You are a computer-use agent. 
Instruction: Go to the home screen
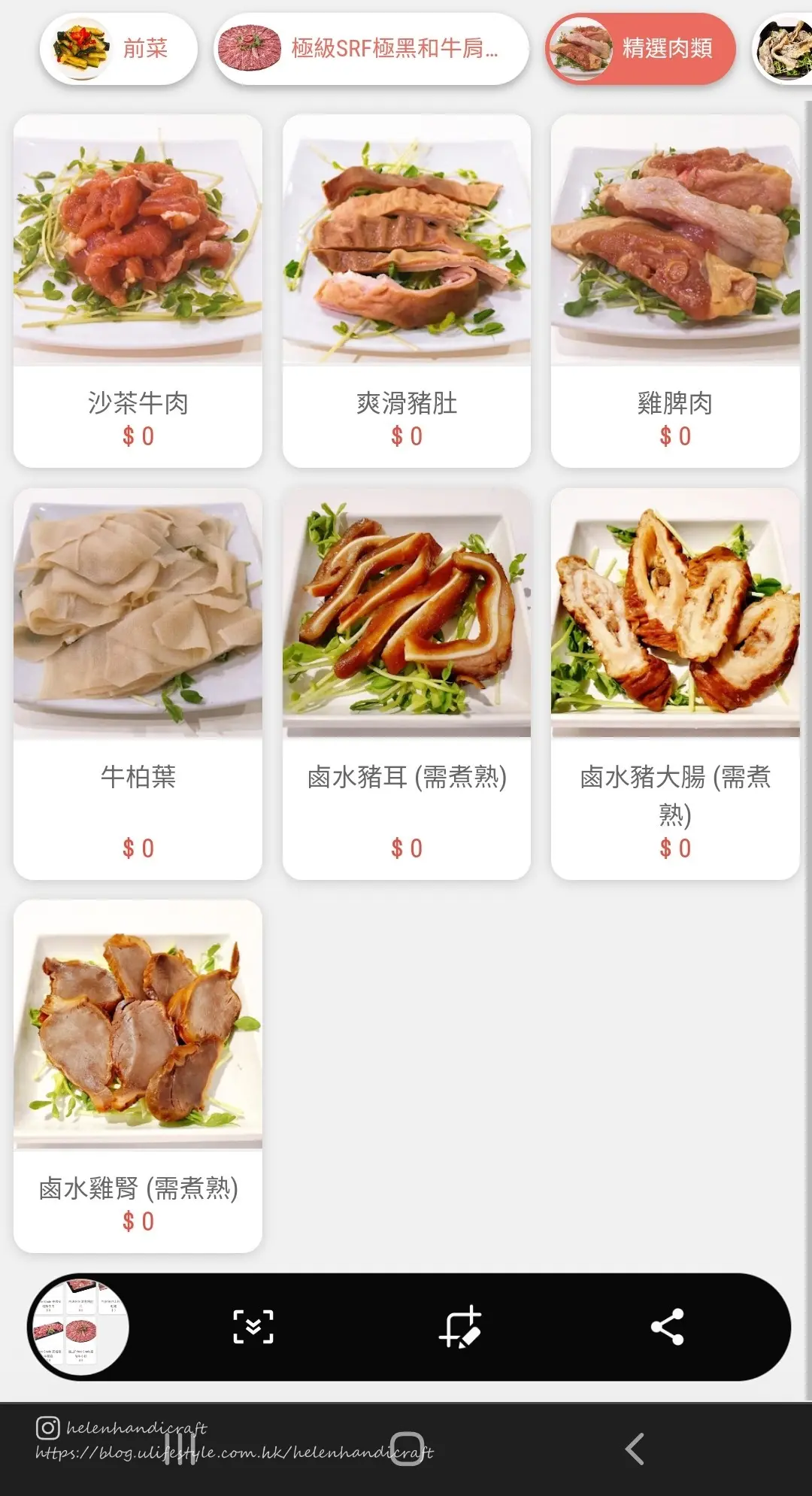[x=407, y=1449]
